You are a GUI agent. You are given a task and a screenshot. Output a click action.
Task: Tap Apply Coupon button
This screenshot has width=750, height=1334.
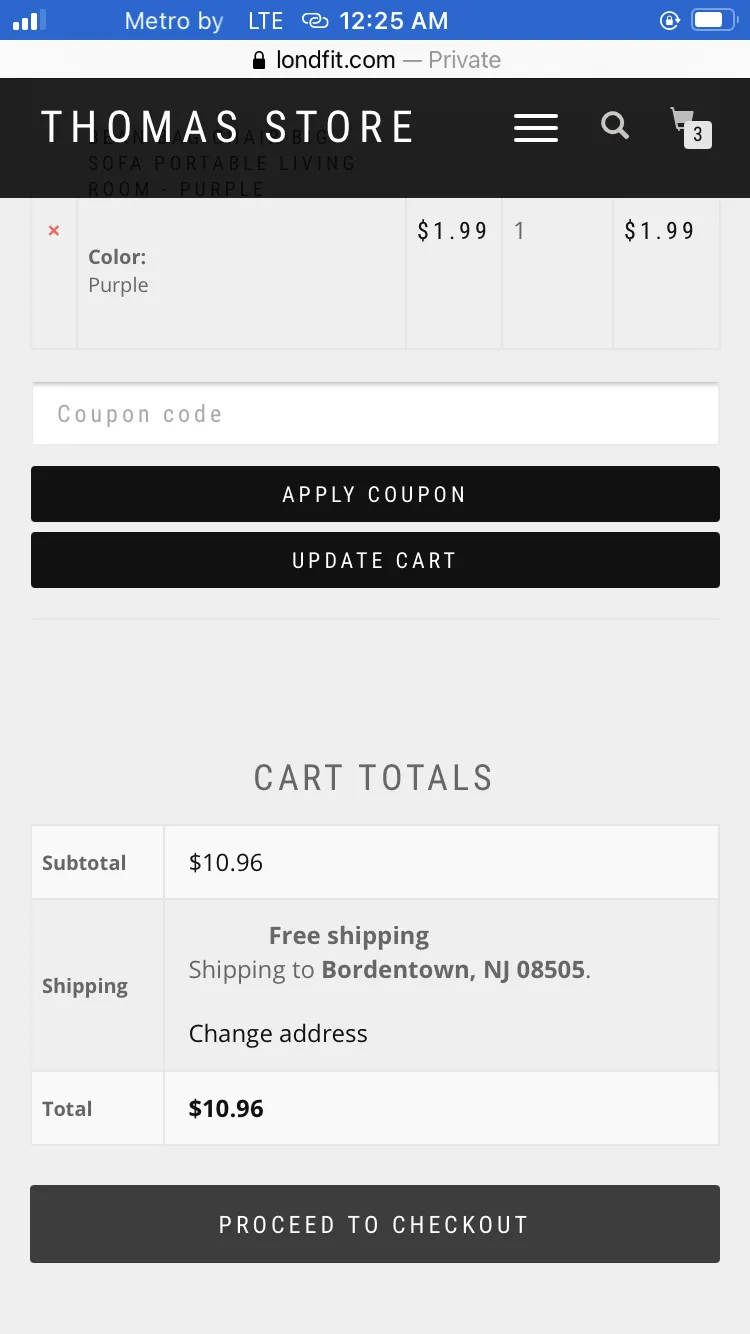[375, 494]
